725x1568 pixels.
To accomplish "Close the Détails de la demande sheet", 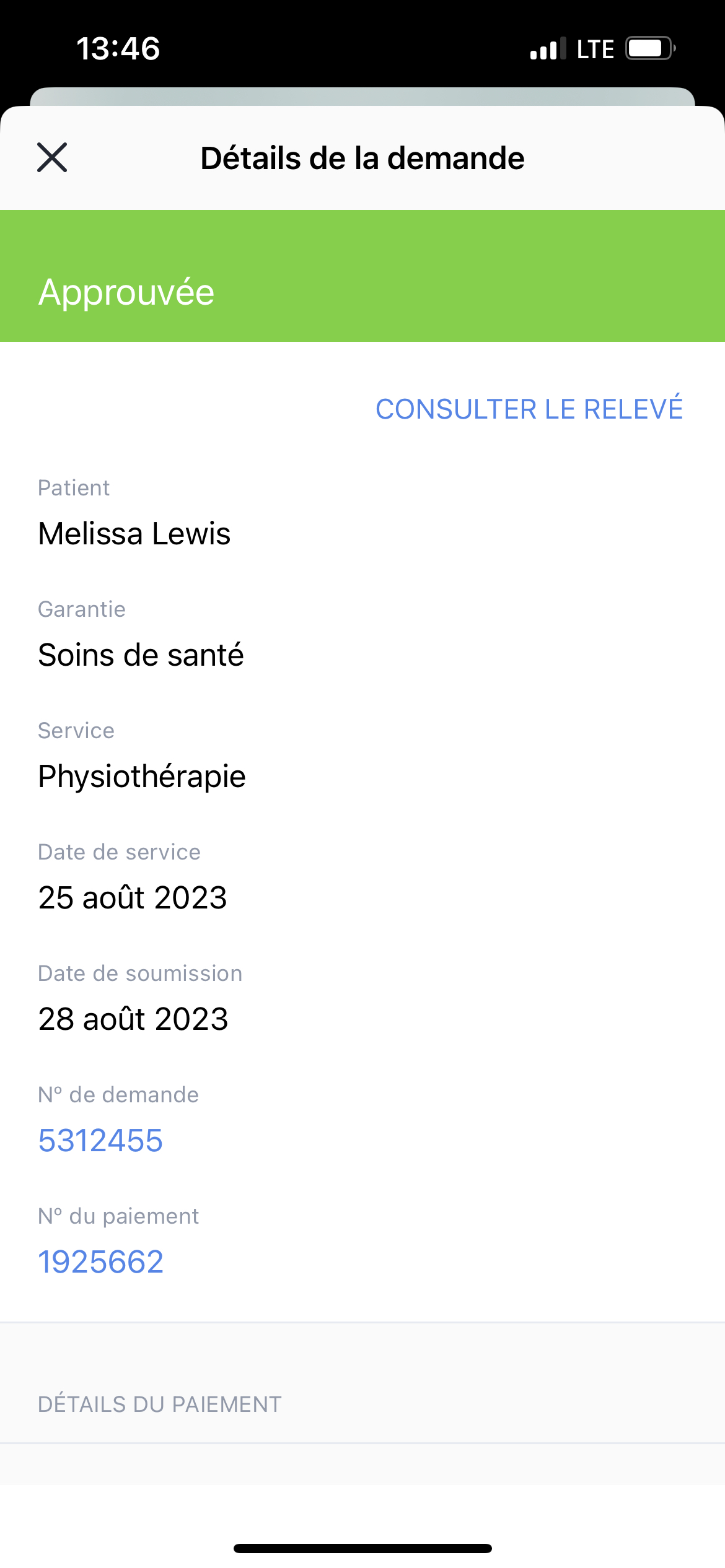I will [x=52, y=157].
